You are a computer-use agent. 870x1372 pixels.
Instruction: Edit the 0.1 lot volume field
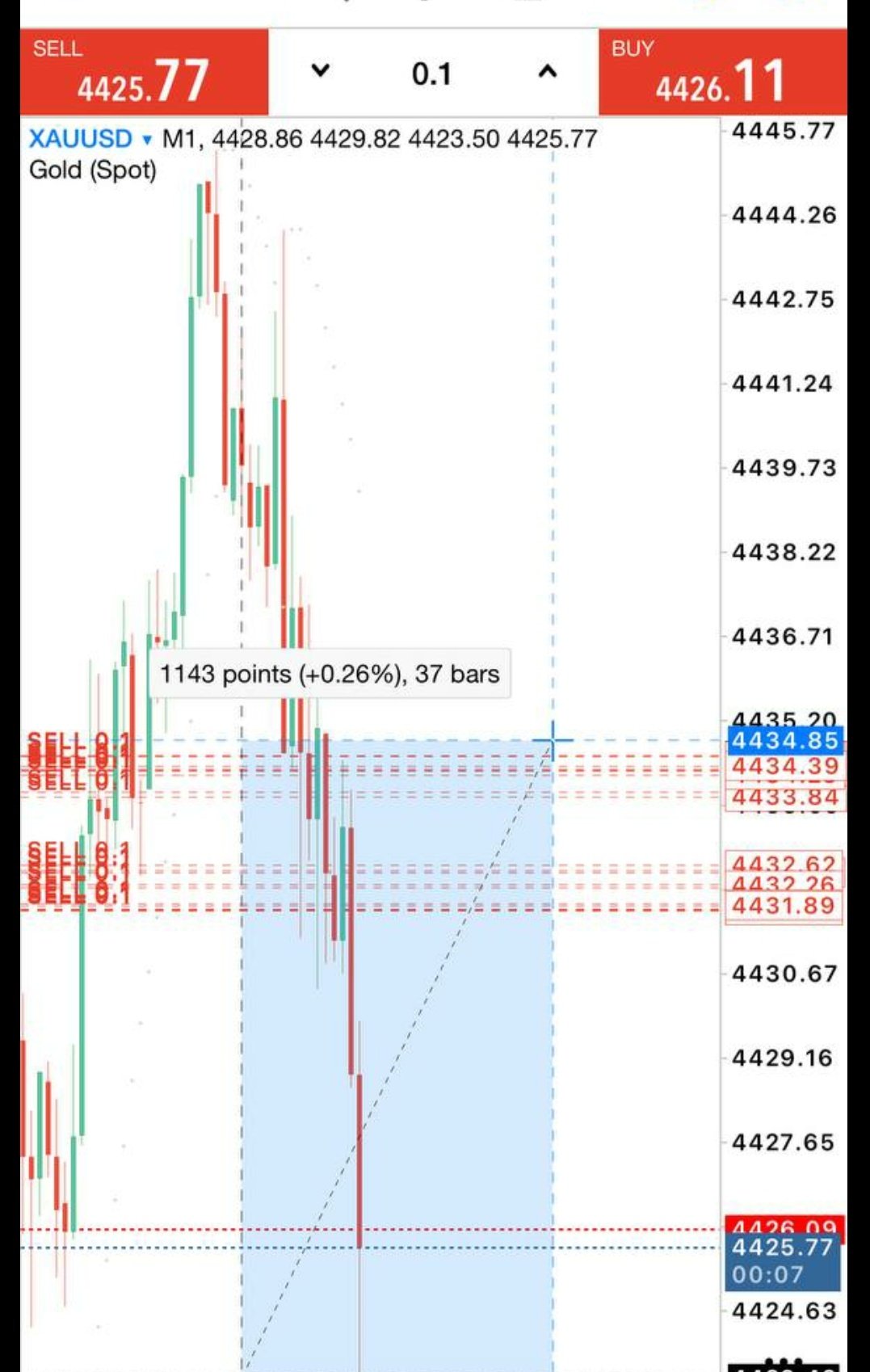431,74
